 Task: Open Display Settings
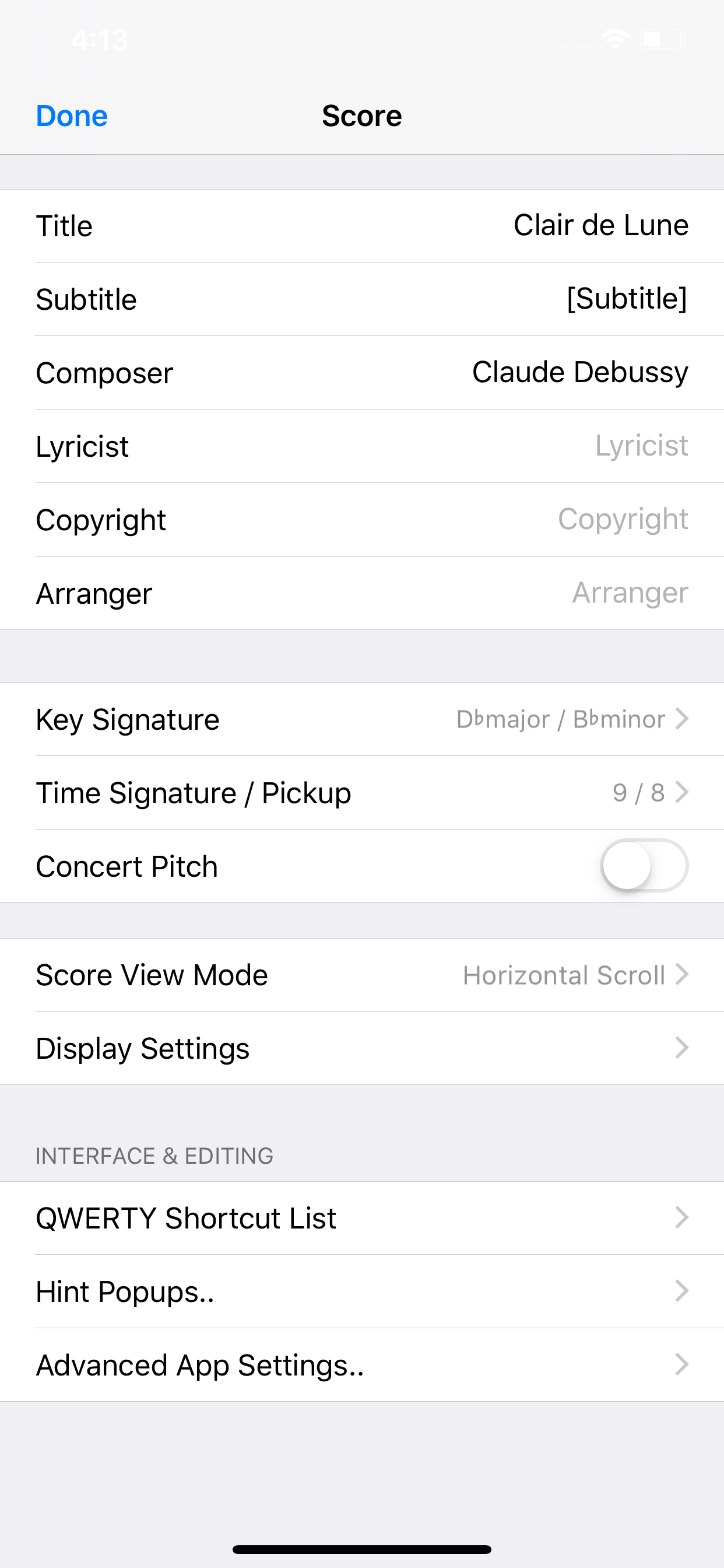[362, 1048]
